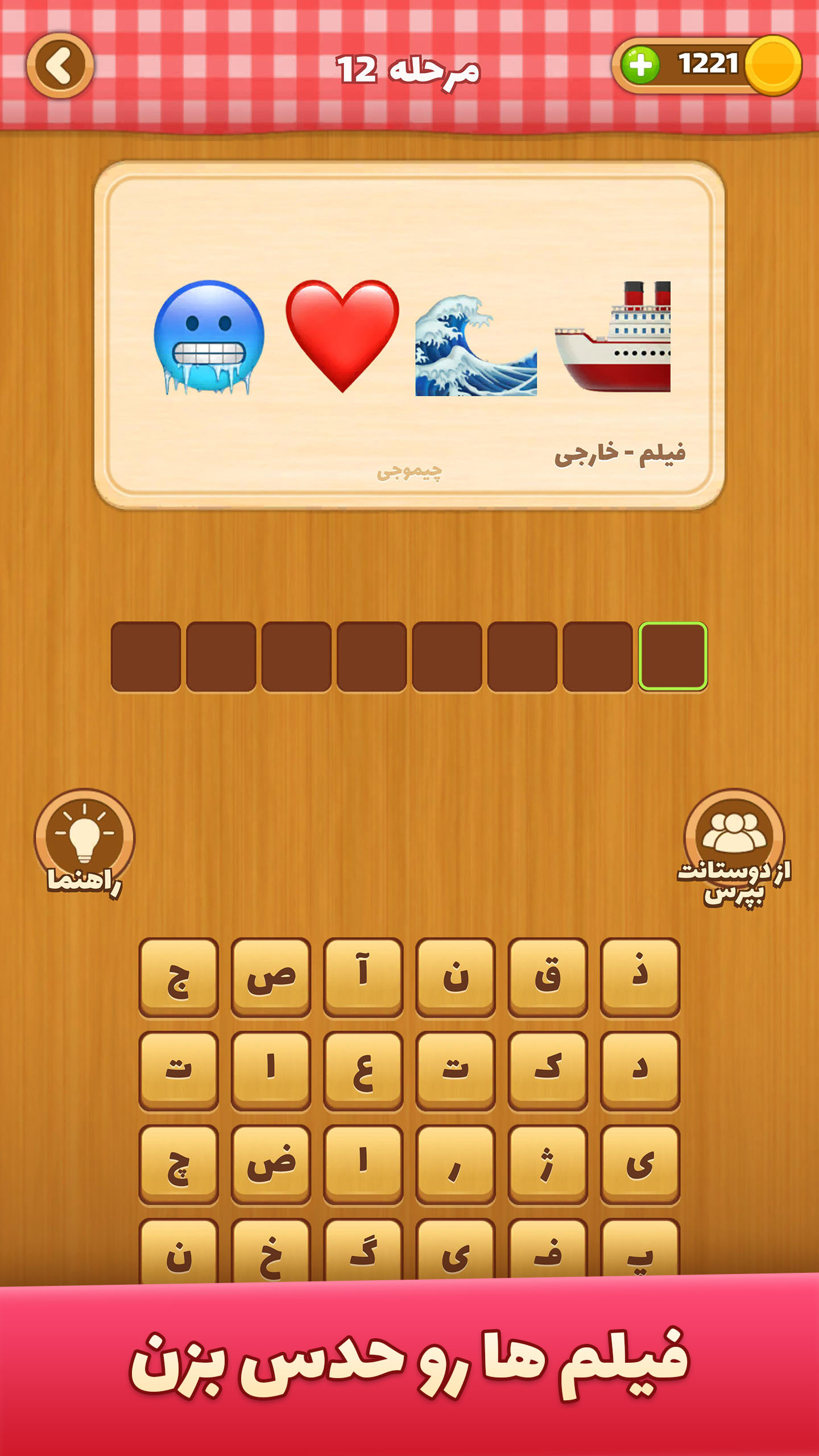819x1456 pixels.
Task: Pick the letter ذ tile
Action: [x=640, y=977]
